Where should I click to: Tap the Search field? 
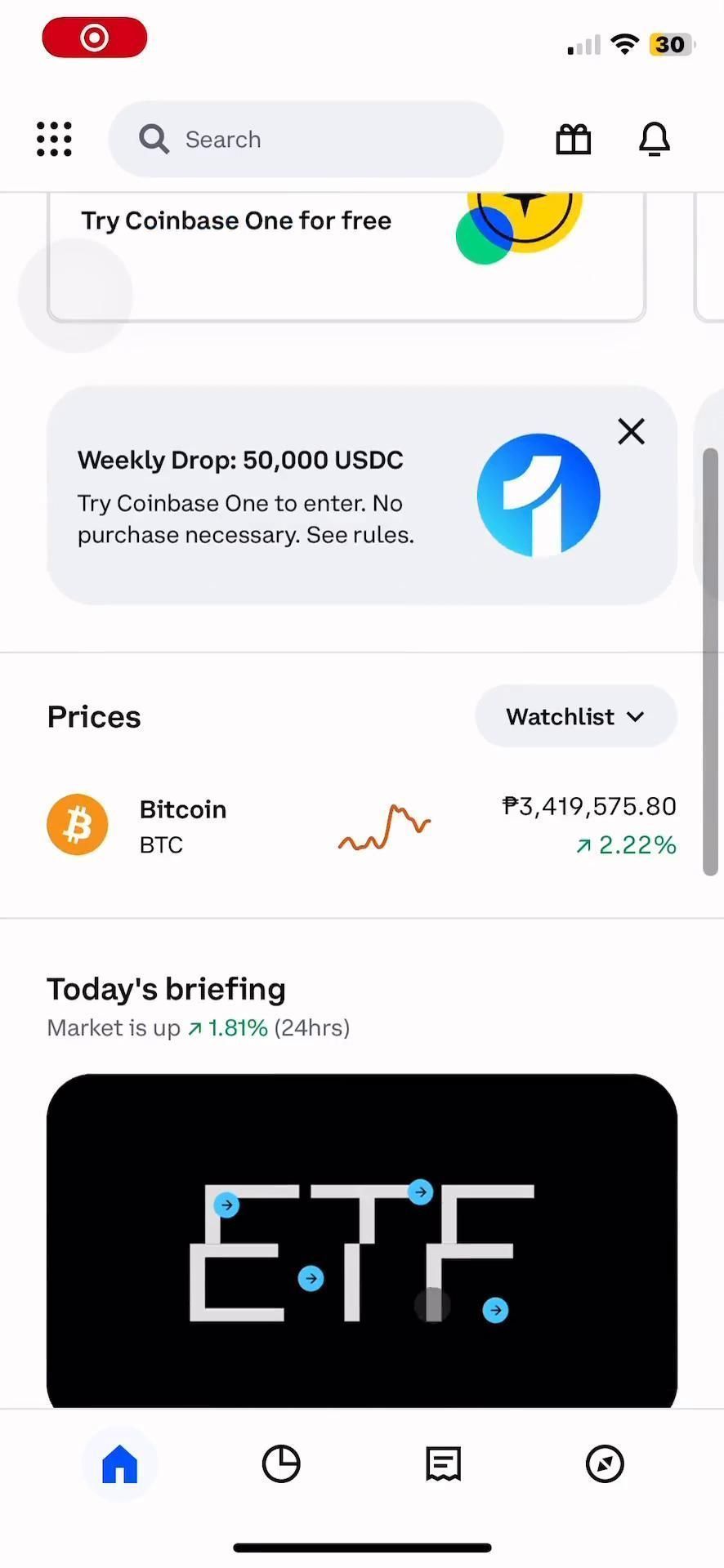point(306,140)
